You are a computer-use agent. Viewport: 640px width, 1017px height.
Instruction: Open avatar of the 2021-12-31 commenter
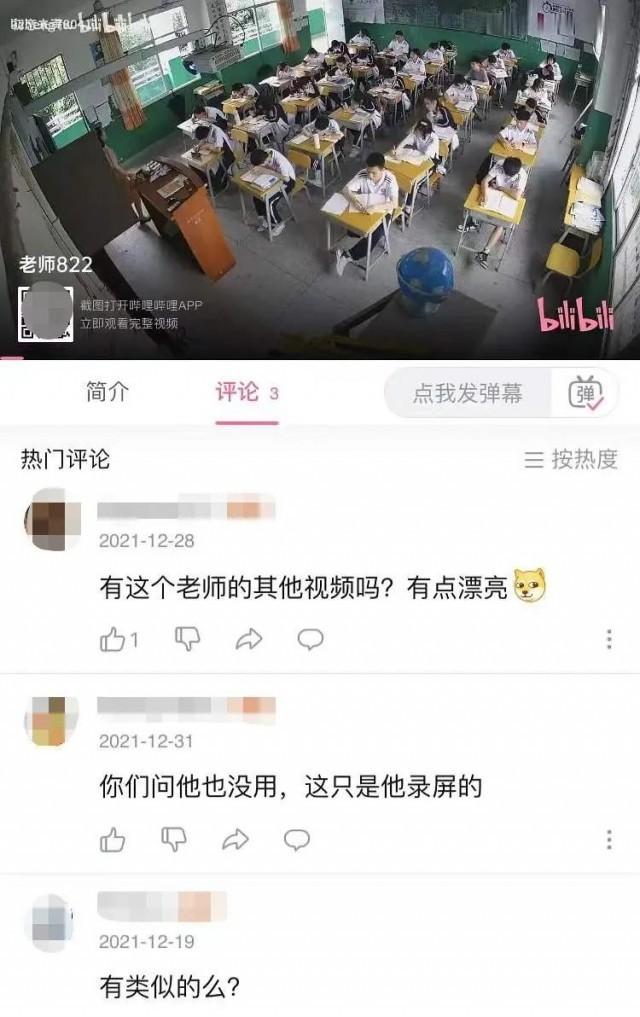[x=50, y=721]
